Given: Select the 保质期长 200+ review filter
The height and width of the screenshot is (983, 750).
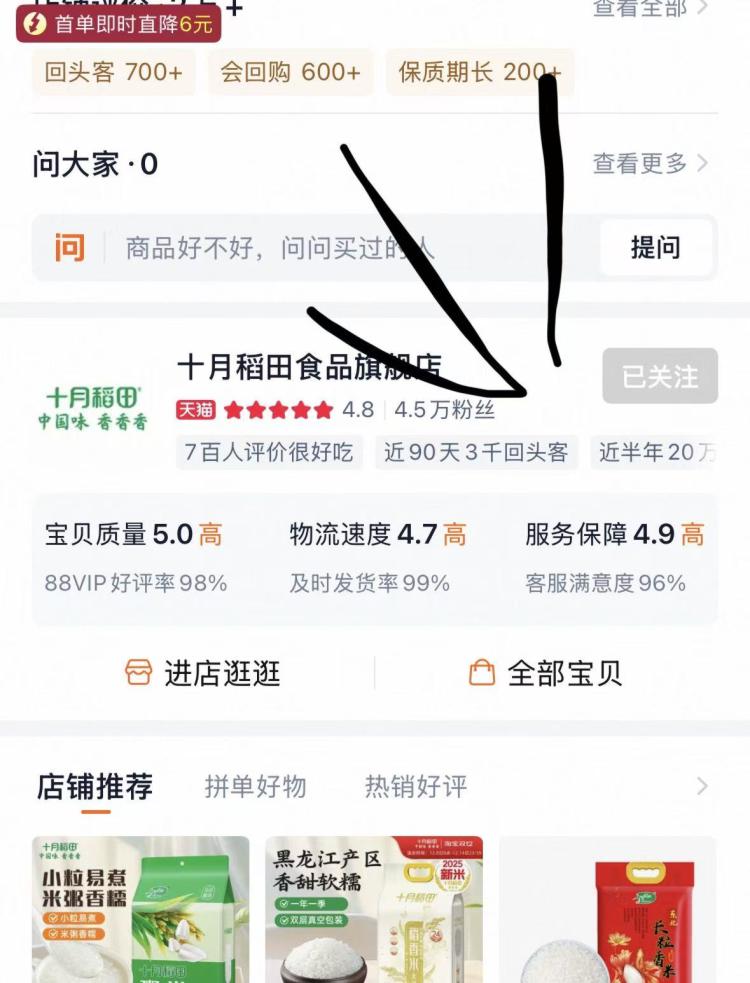Looking at the screenshot, I should pos(480,72).
